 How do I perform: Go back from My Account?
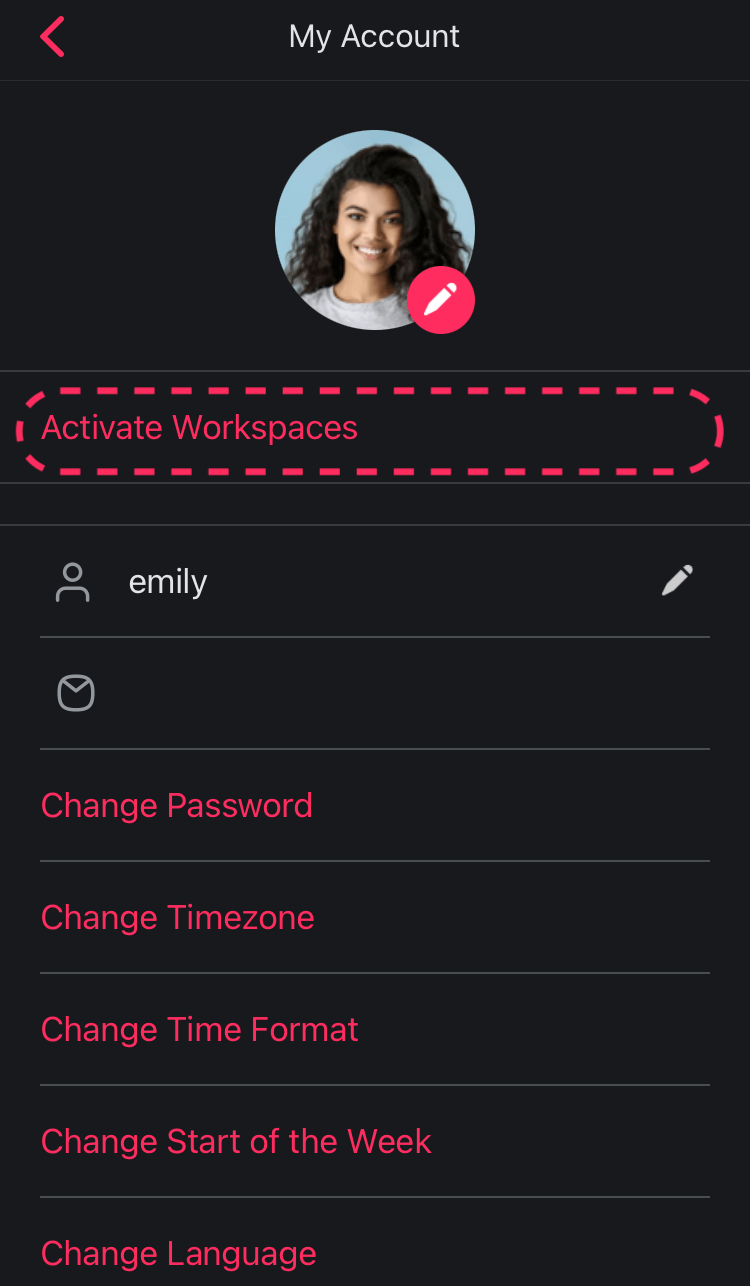pos(52,37)
